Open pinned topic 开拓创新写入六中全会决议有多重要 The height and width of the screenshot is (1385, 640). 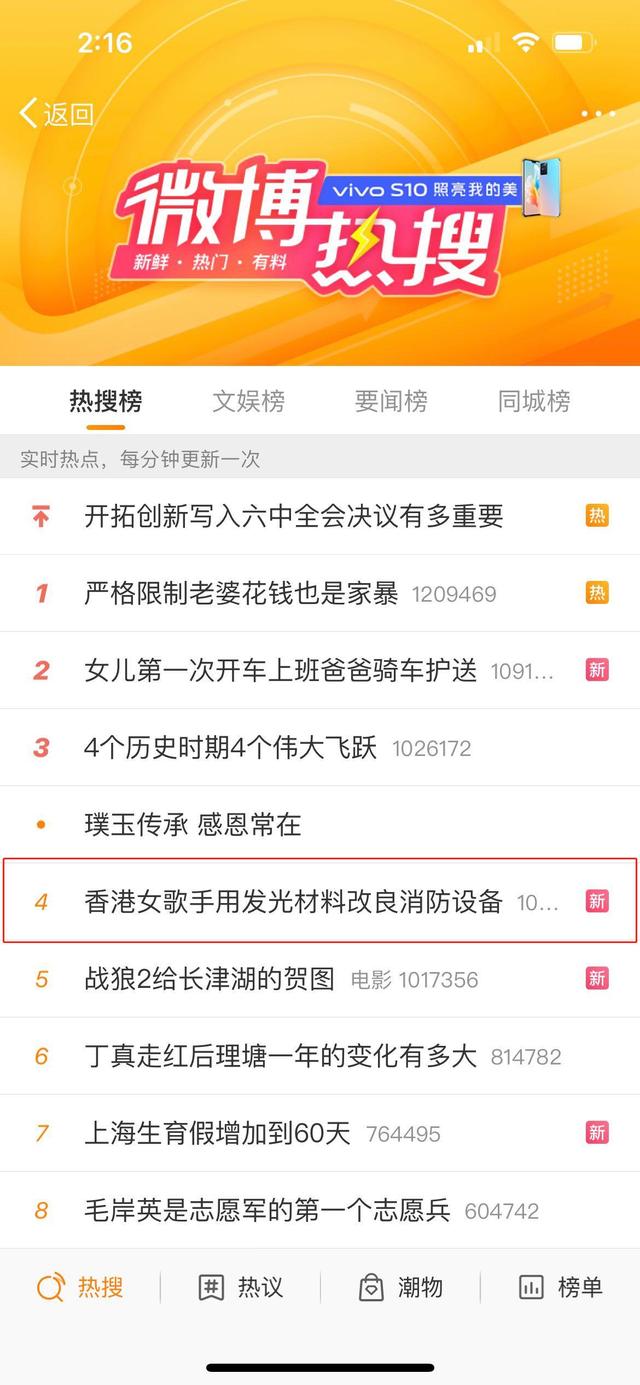pos(320,516)
